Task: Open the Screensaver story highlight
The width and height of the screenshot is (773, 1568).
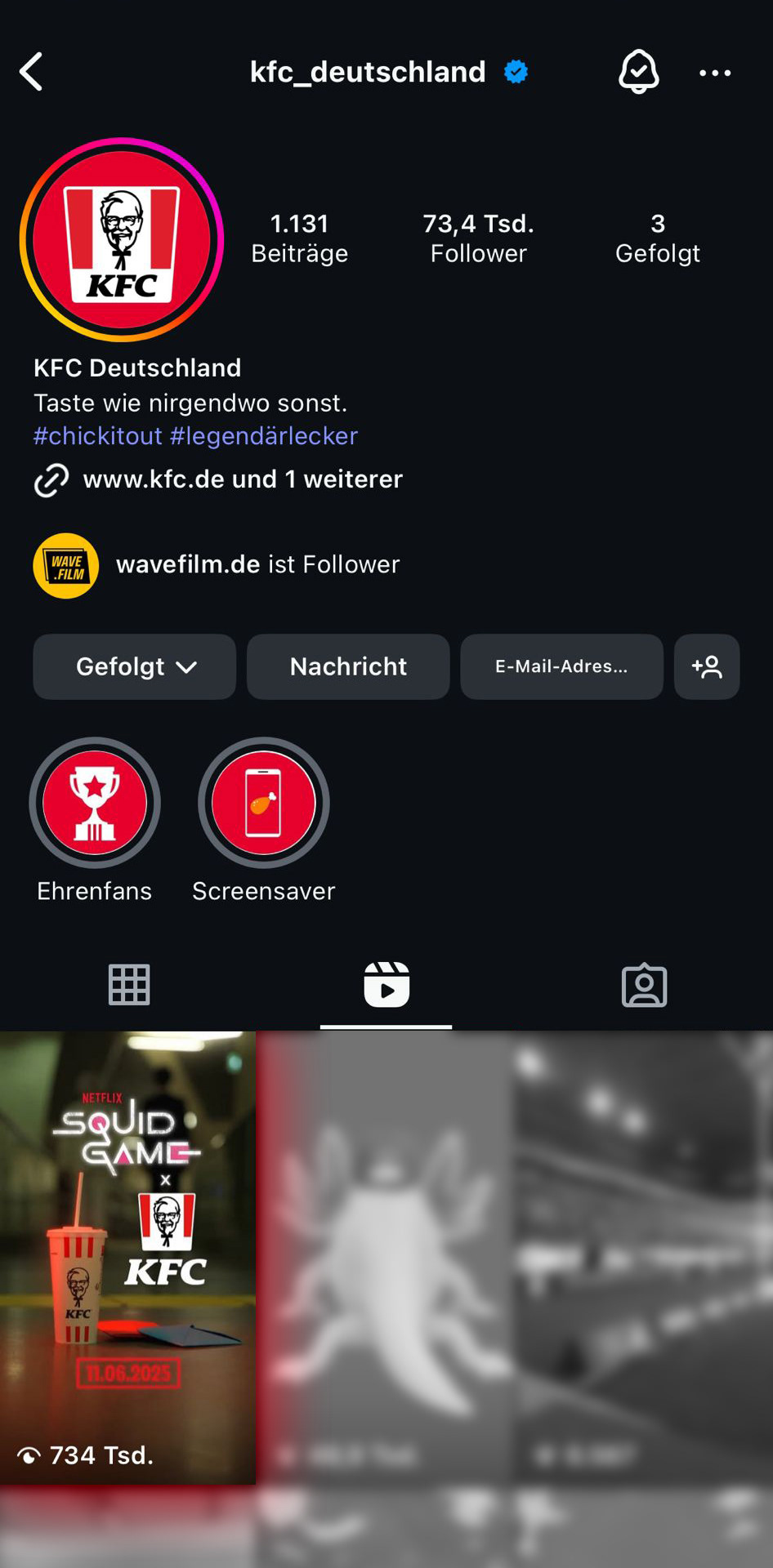Action: click(263, 804)
